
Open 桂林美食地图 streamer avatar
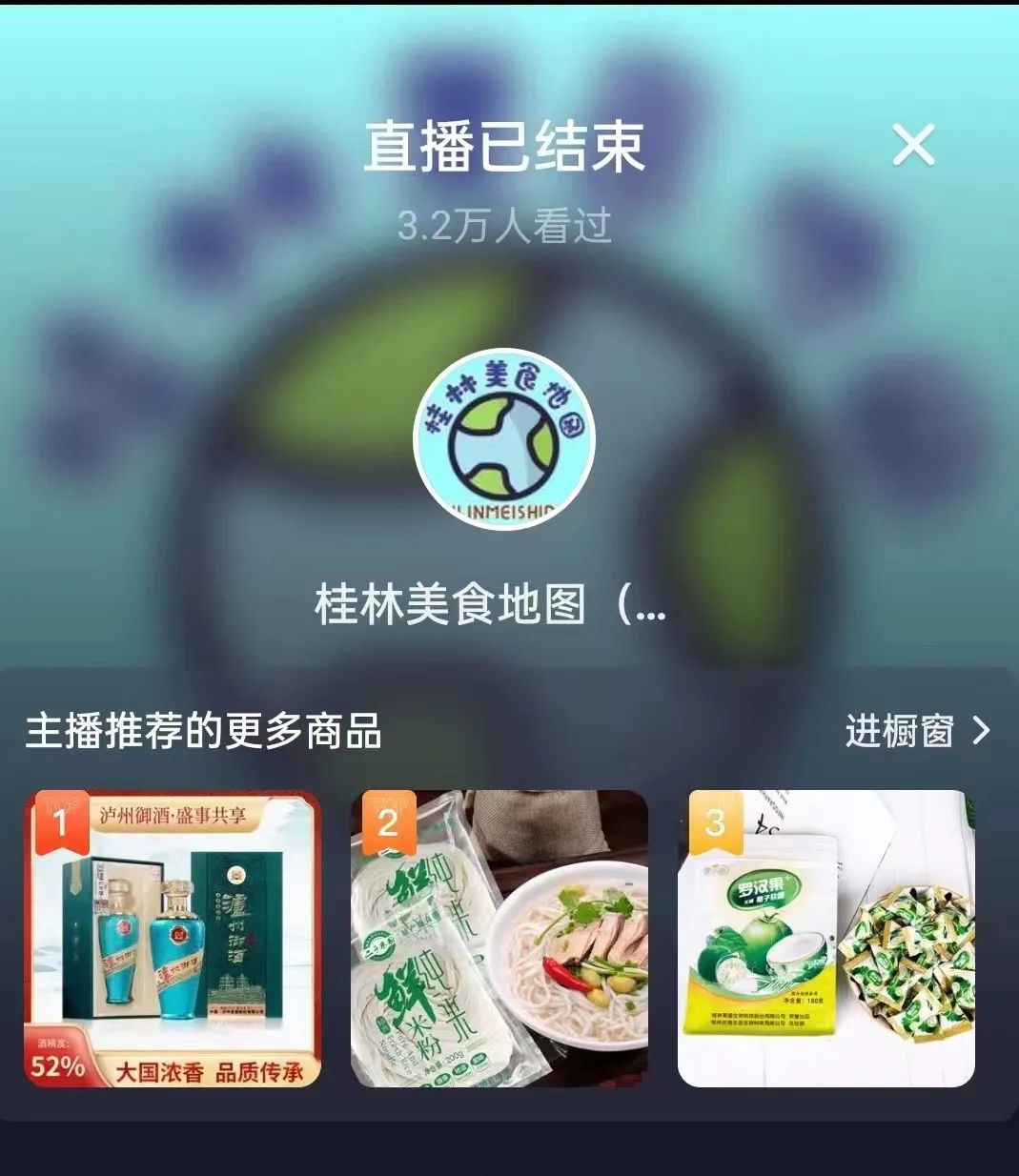(x=504, y=438)
